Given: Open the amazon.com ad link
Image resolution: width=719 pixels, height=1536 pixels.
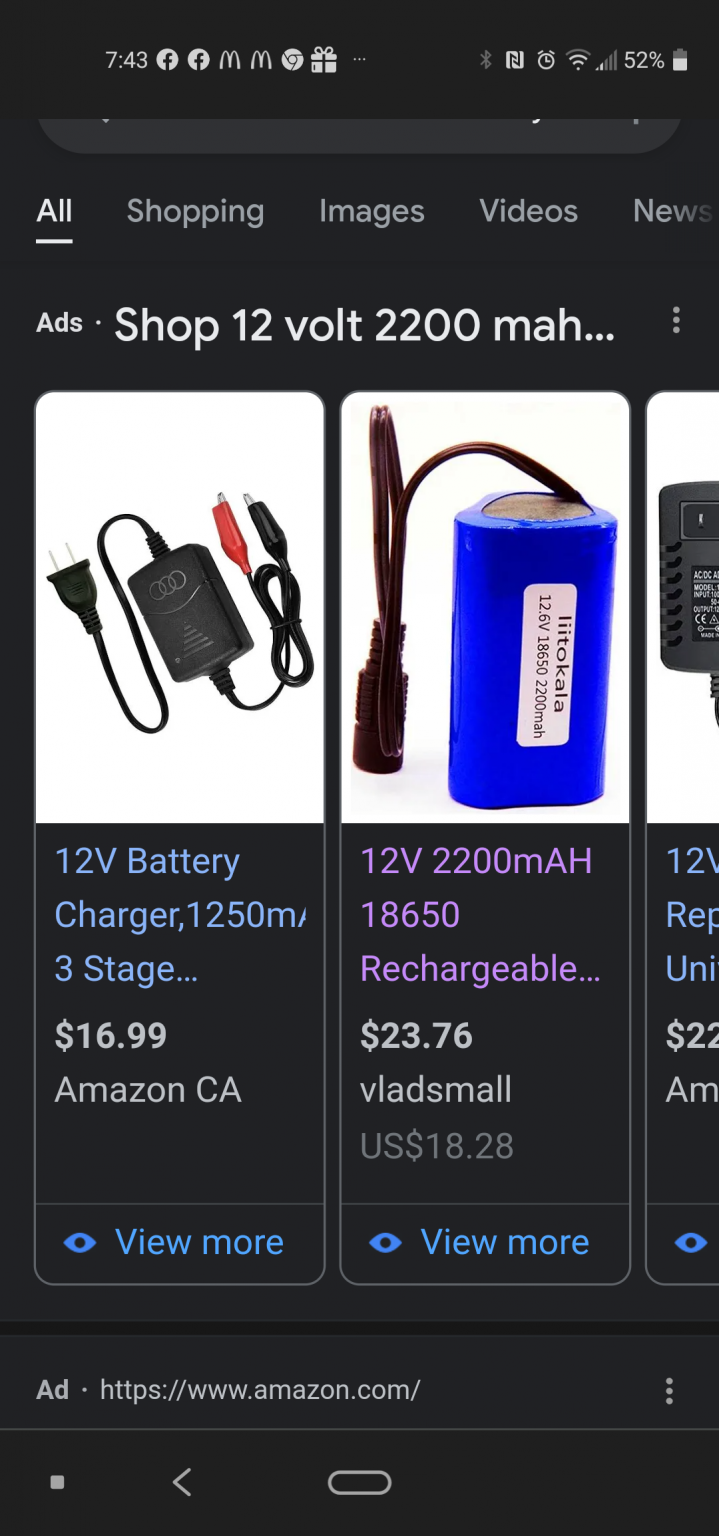Looking at the screenshot, I should tap(260, 1389).
